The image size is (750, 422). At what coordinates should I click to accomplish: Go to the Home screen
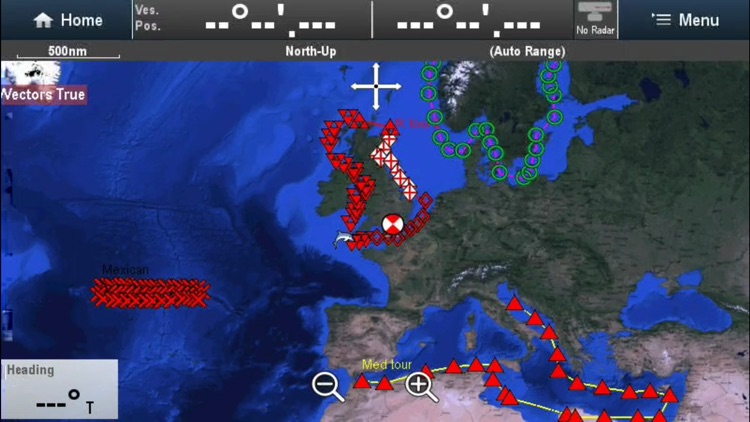[x=67, y=20]
